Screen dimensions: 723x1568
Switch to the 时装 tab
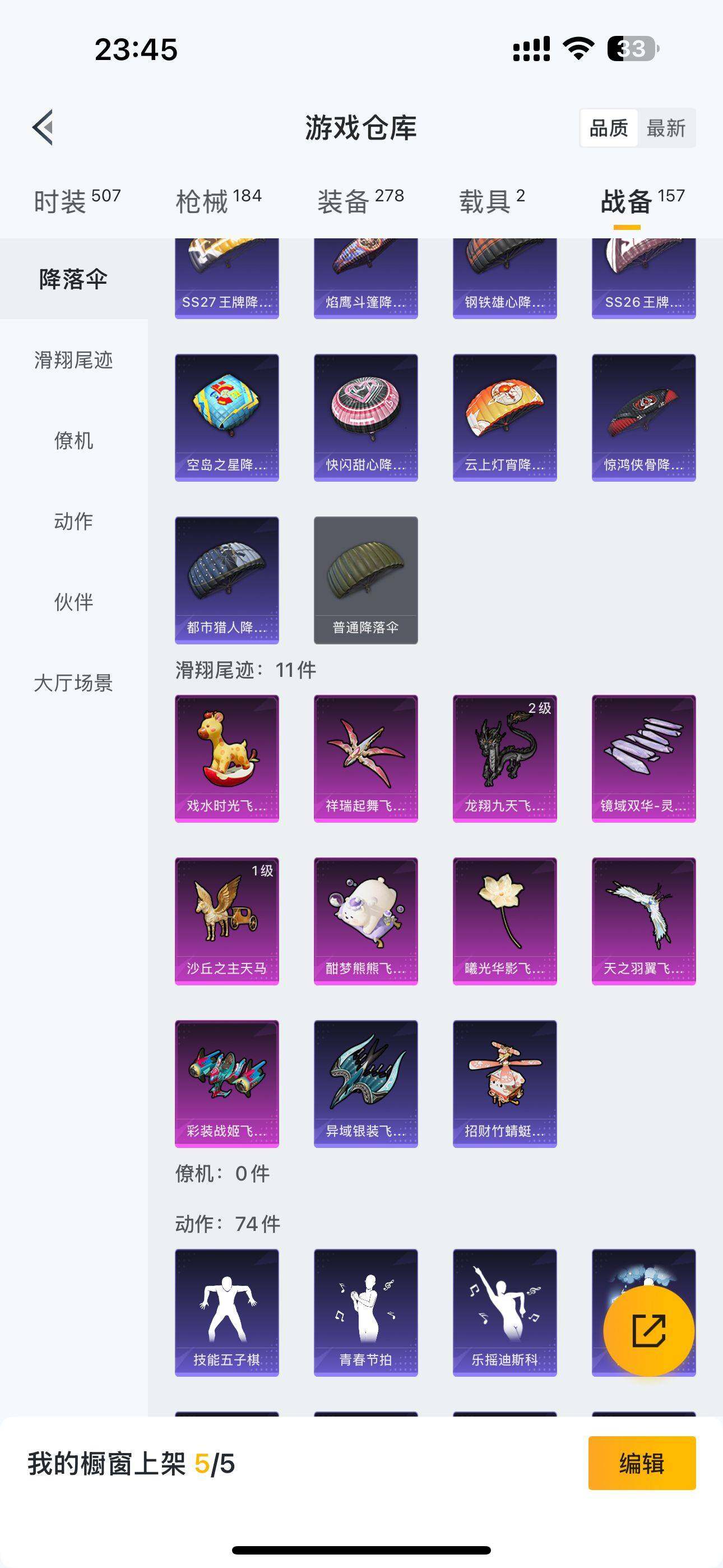coord(77,201)
